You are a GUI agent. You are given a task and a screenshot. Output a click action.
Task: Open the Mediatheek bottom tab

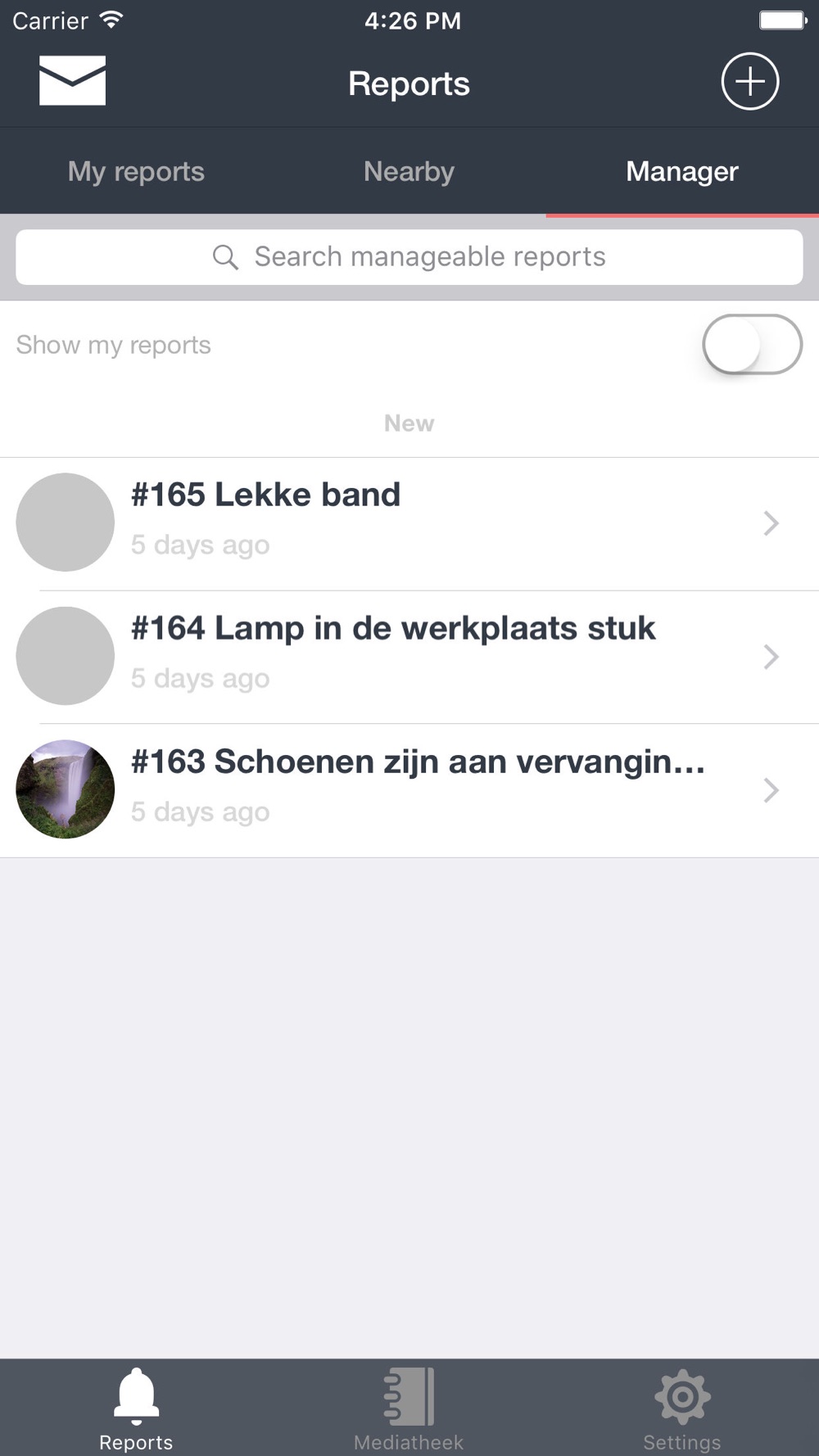pyautogui.click(x=409, y=1407)
